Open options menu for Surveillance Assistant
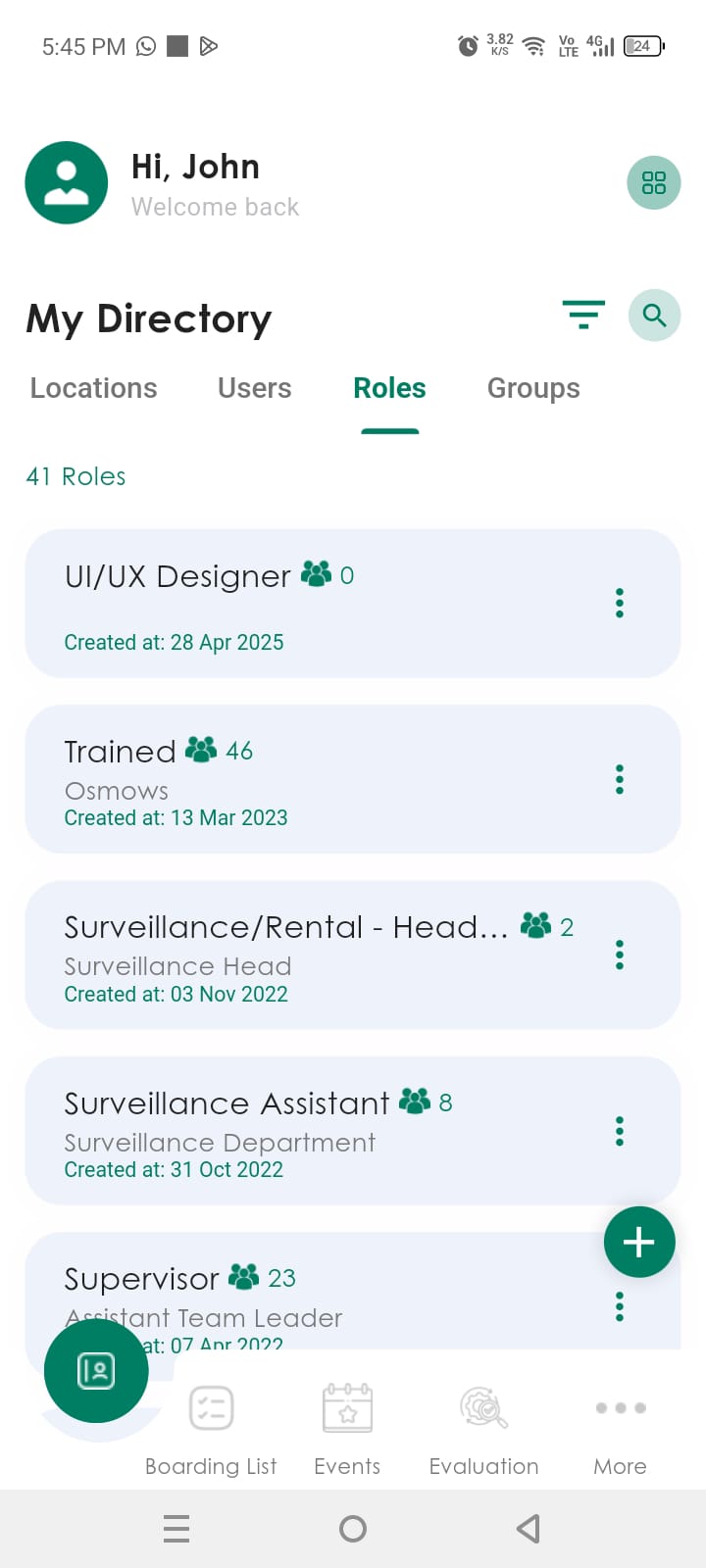The height and width of the screenshot is (1568, 706). 620,1131
